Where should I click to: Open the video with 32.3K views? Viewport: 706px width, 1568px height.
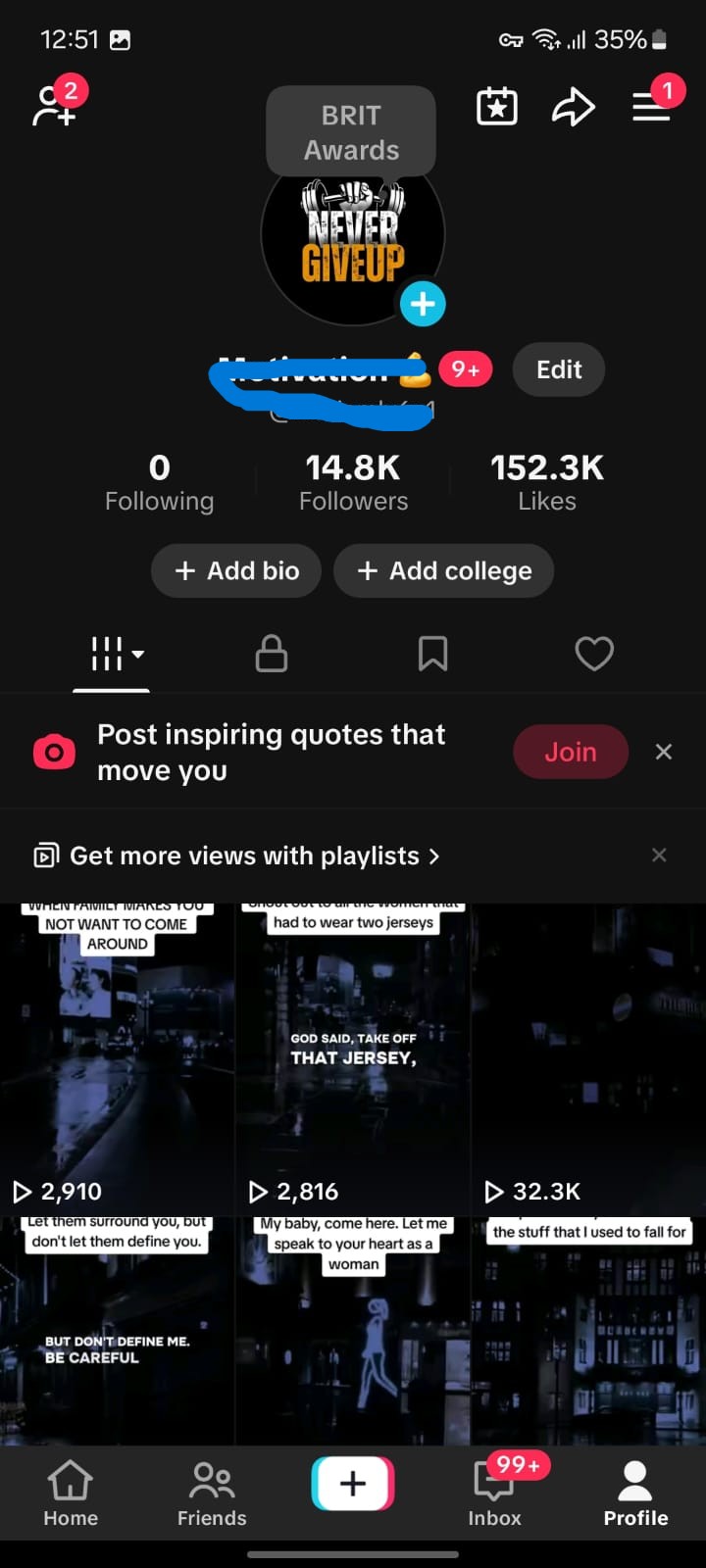[x=588, y=1058]
